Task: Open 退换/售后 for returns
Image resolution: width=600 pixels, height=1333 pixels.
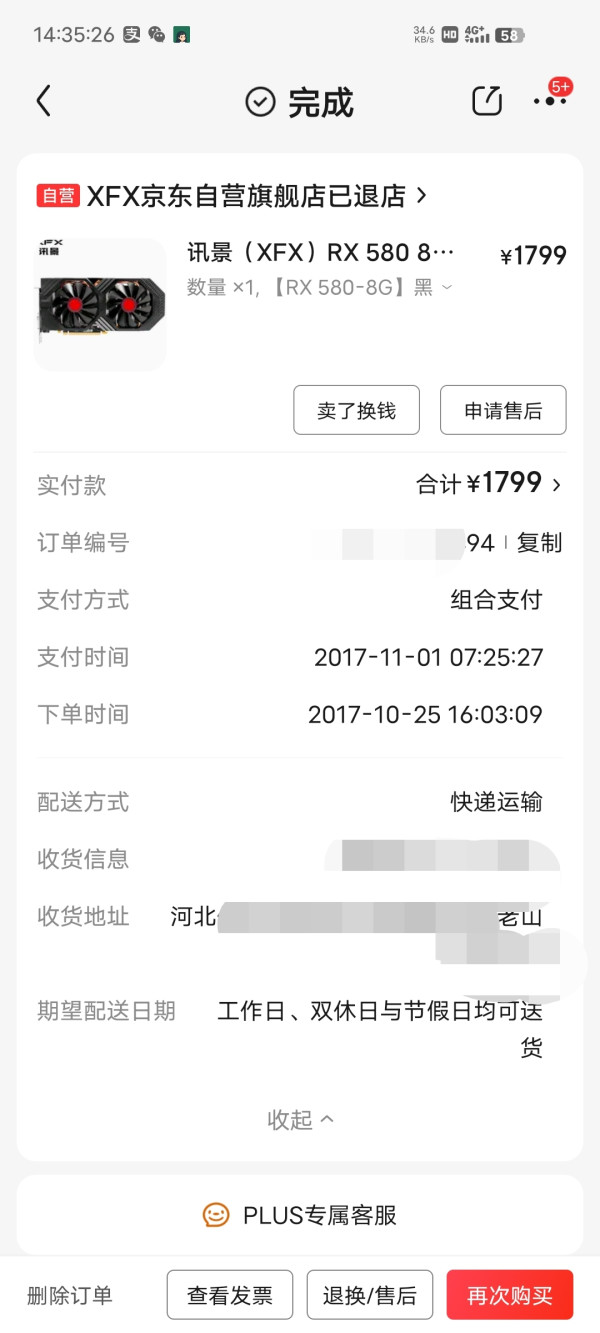Action: [x=370, y=1296]
